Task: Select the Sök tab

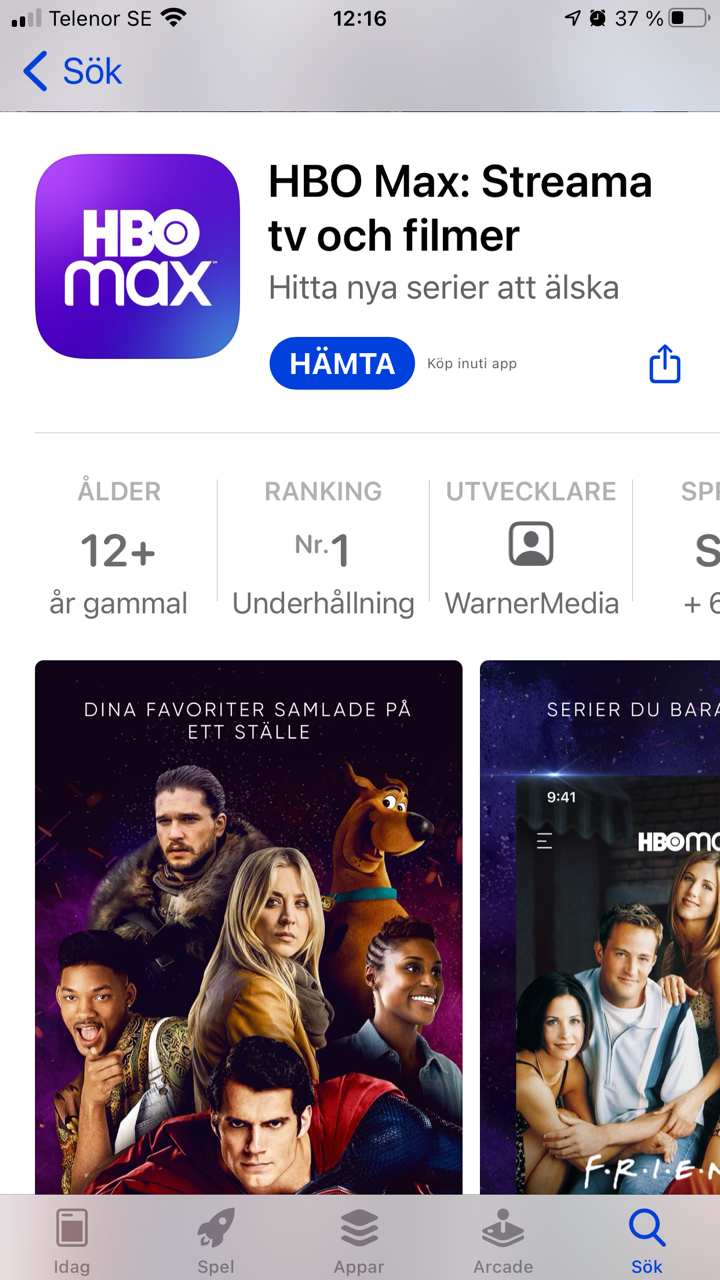Action: point(647,1238)
